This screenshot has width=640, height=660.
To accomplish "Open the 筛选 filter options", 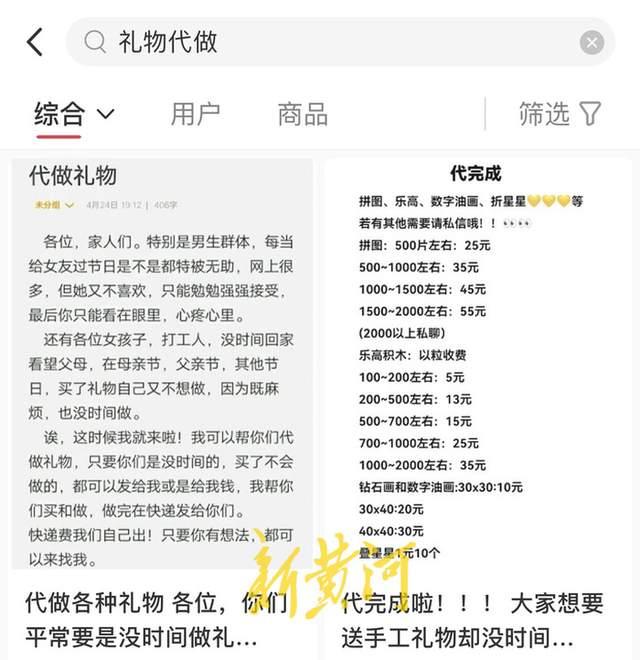I will [559, 114].
